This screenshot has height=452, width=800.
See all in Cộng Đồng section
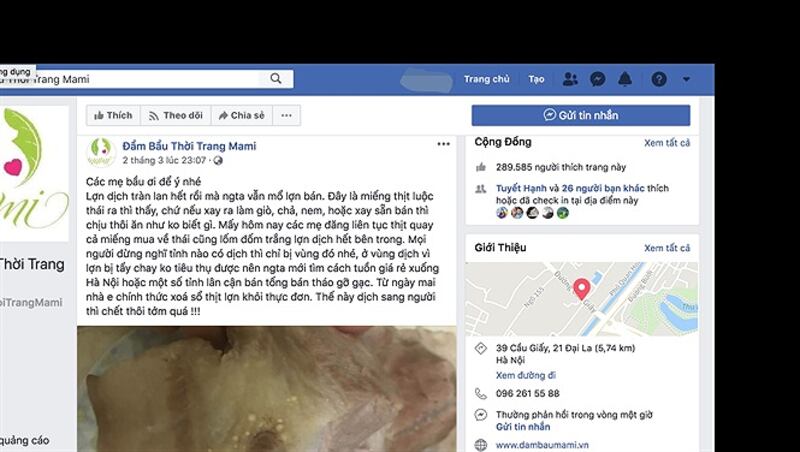pyautogui.click(x=666, y=143)
